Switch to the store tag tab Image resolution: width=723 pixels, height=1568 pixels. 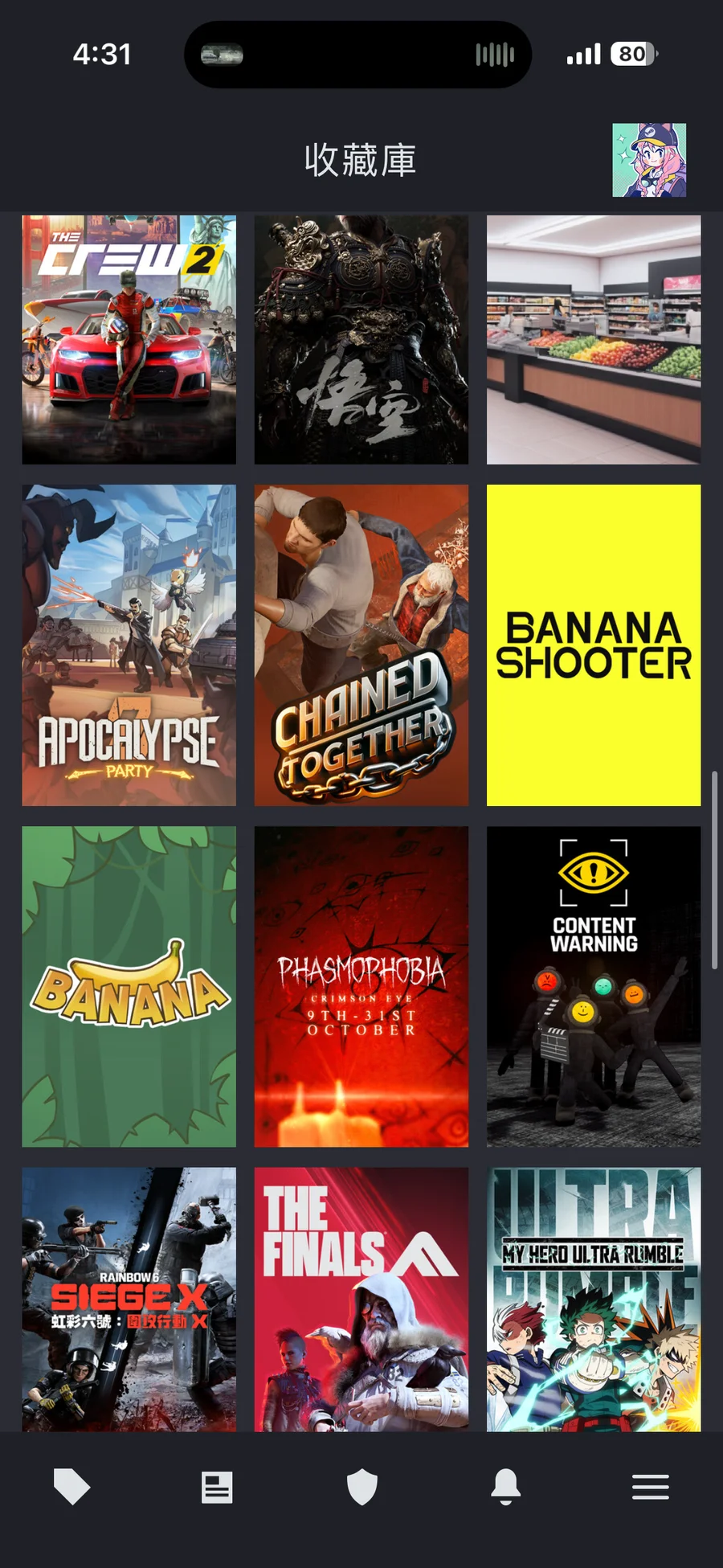[x=71, y=1487]
